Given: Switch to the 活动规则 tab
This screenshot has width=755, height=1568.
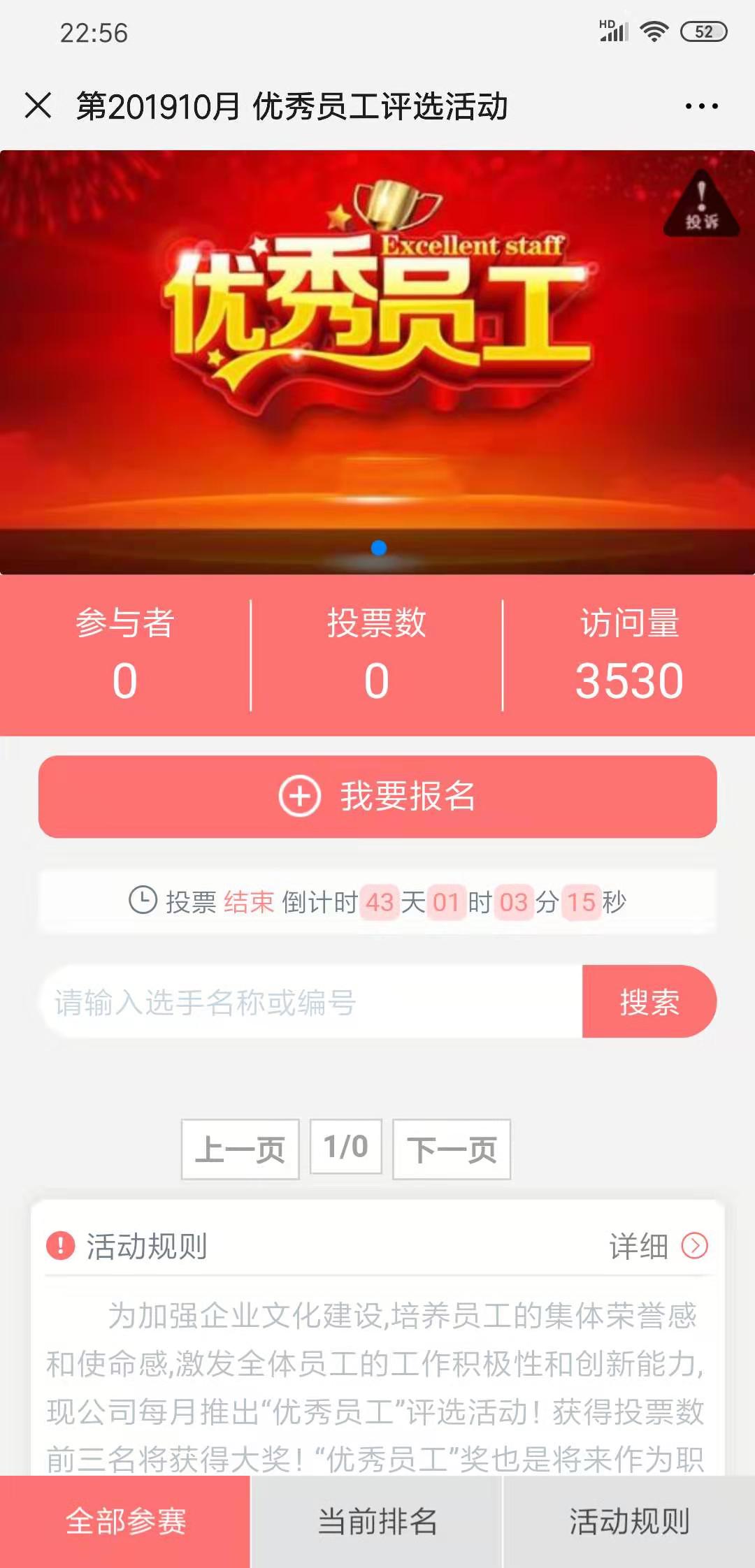Looking at the screenshot, I should [x=629, y=1522].
